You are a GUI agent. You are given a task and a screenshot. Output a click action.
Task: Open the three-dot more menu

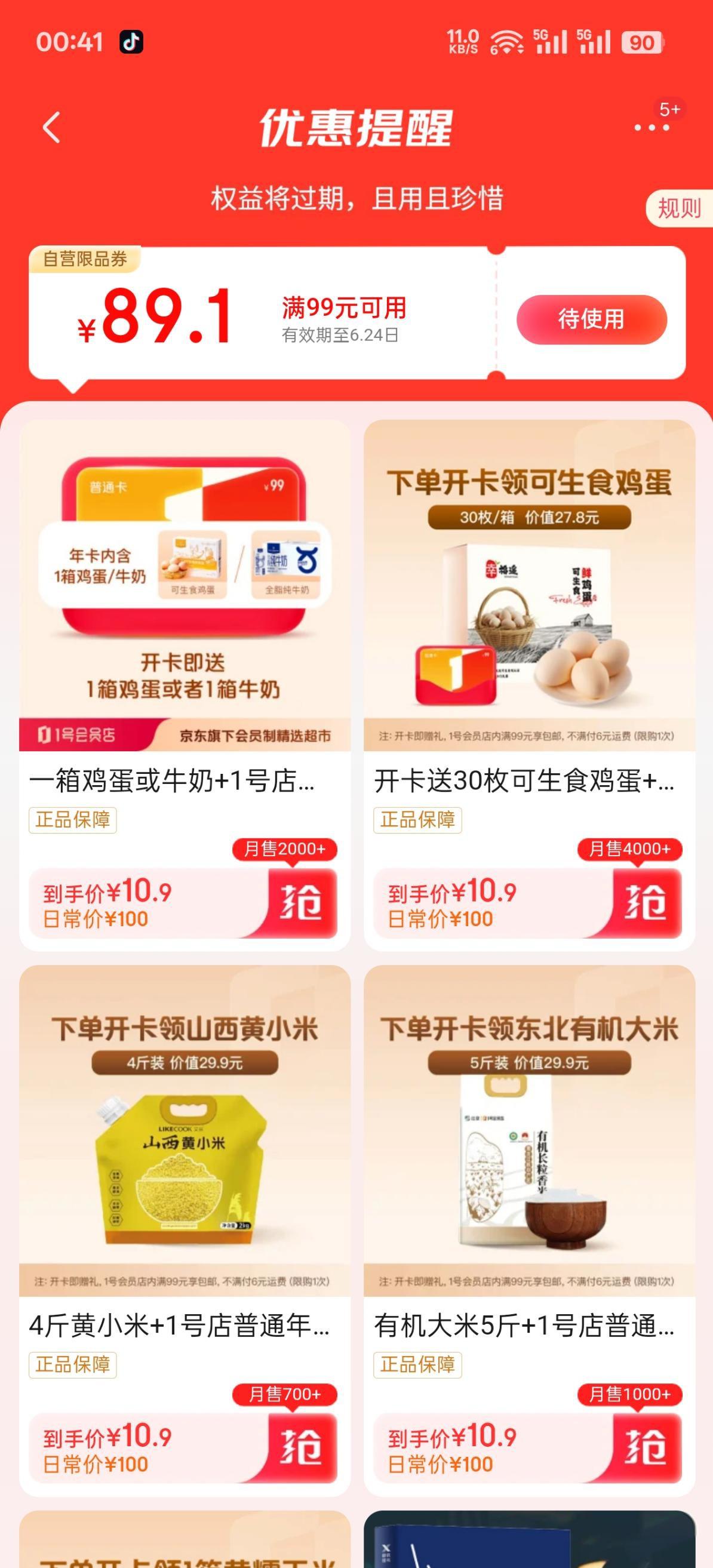point(651,128)
